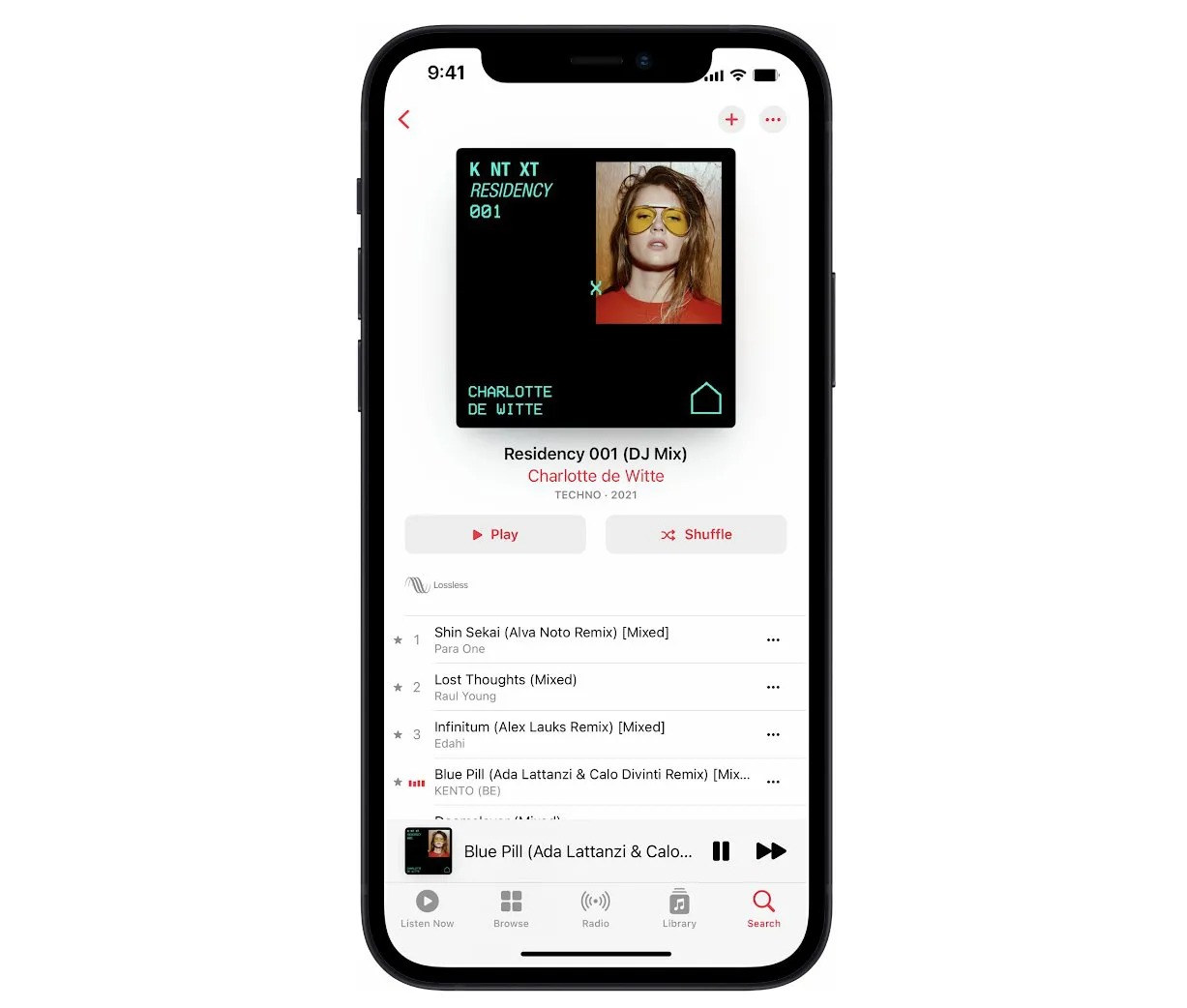This screenshot has height=1008, width=1187.
Task: Play track Infinitum (Alex Lauks Remix)
Action: pyautogui.click(x=549, y=734)
